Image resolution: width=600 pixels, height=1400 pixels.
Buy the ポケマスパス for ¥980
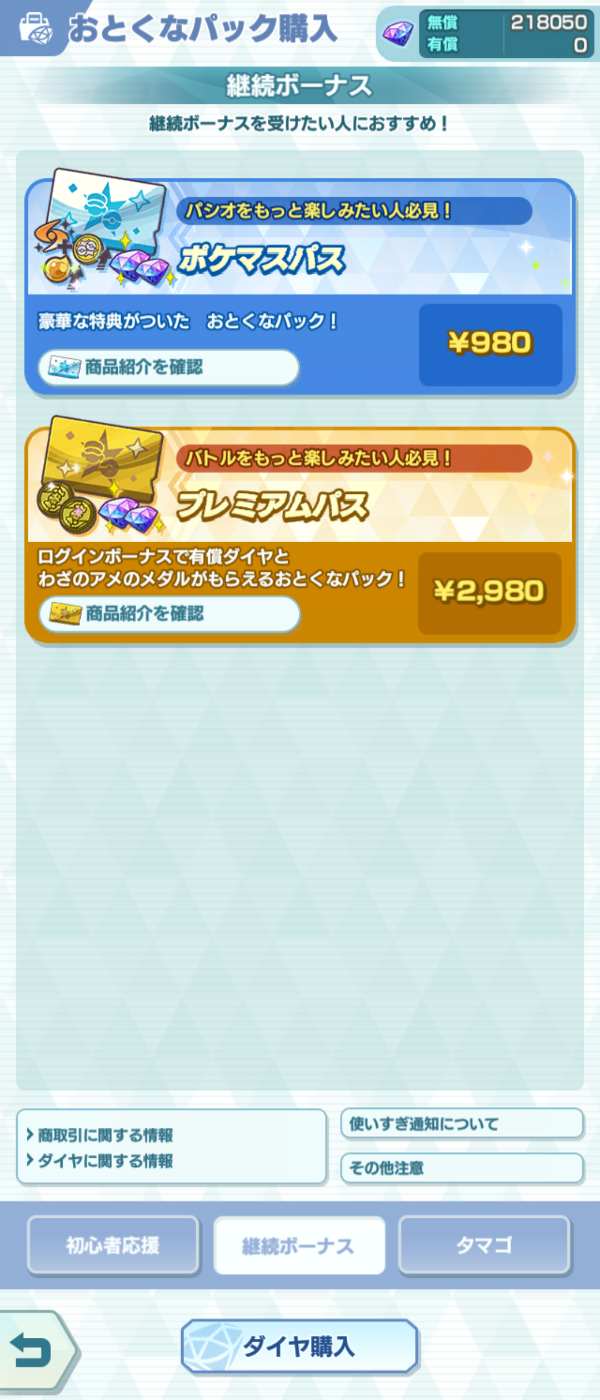(x=490, y=344)
